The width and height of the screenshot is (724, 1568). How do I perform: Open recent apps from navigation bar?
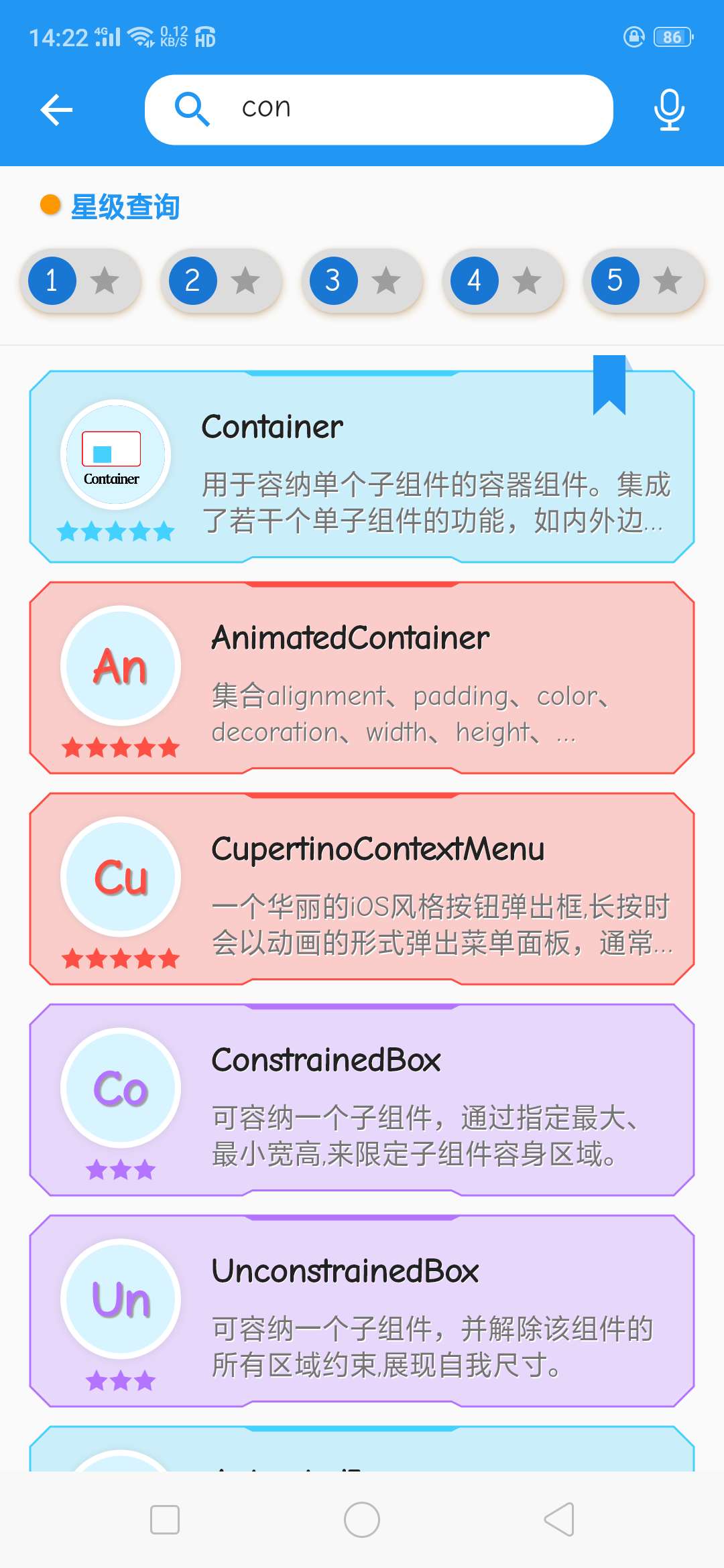point(165,1519)
